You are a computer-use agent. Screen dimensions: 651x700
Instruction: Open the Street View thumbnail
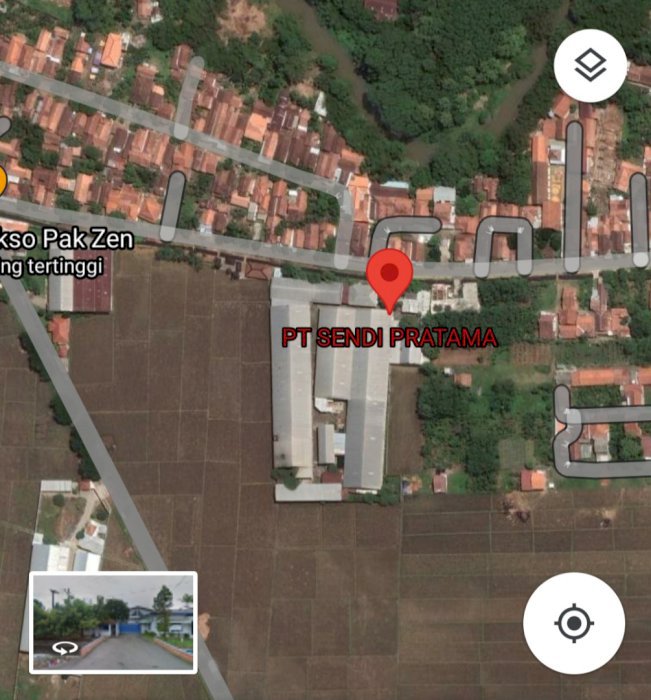click(113, 622)
